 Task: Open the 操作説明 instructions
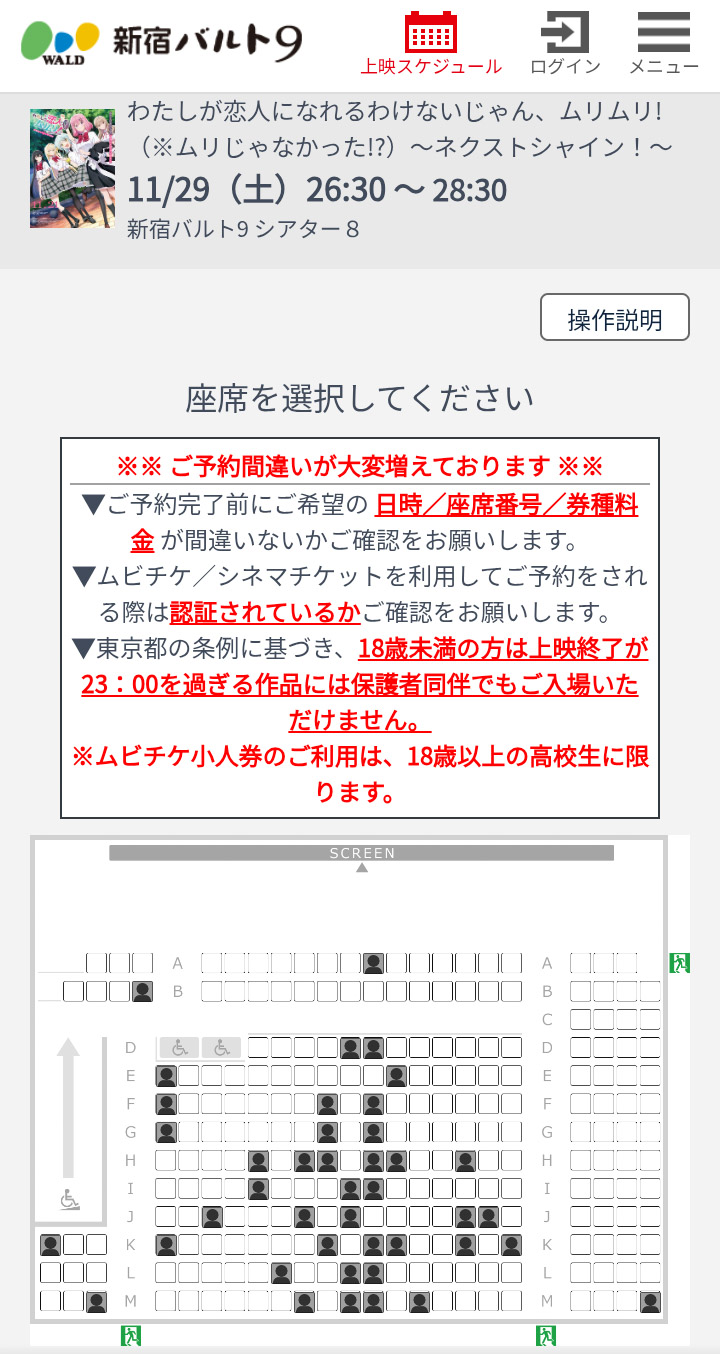(x=615, y=319)
